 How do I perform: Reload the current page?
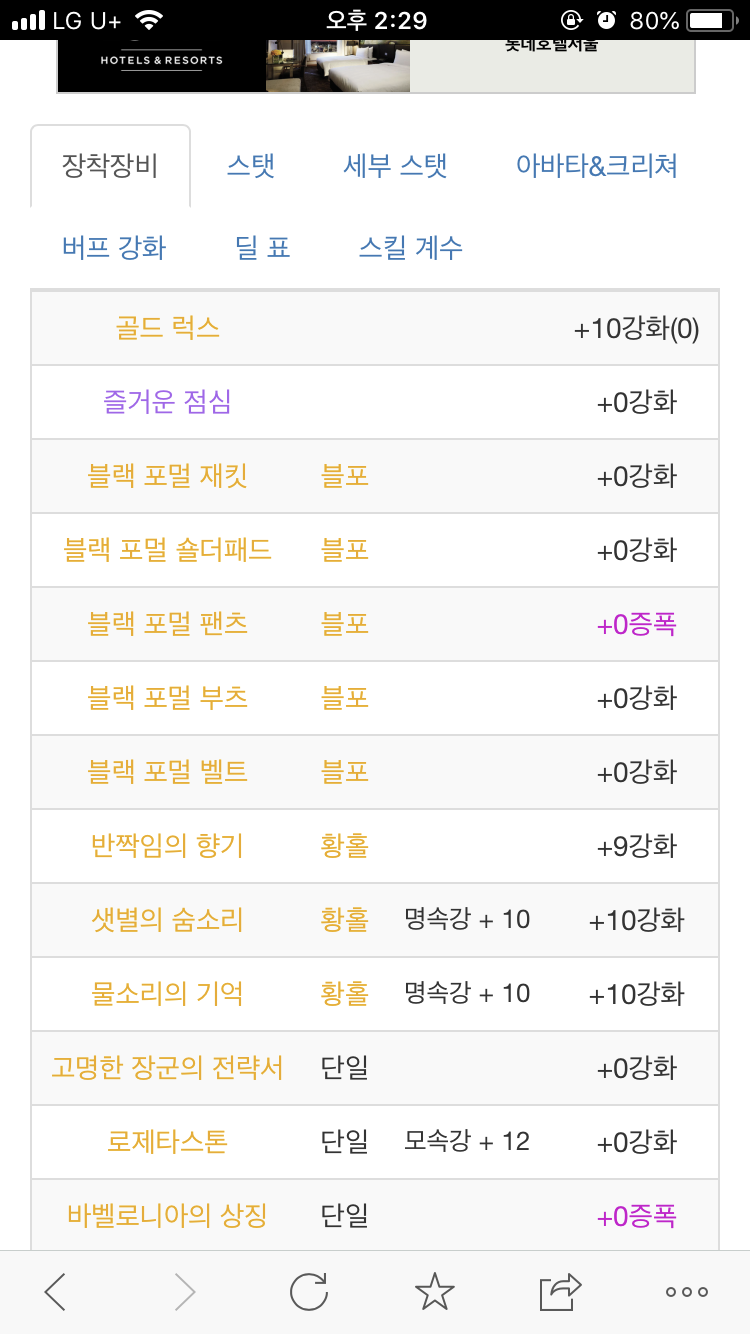pyautogui.click(x=309, y=1292)
